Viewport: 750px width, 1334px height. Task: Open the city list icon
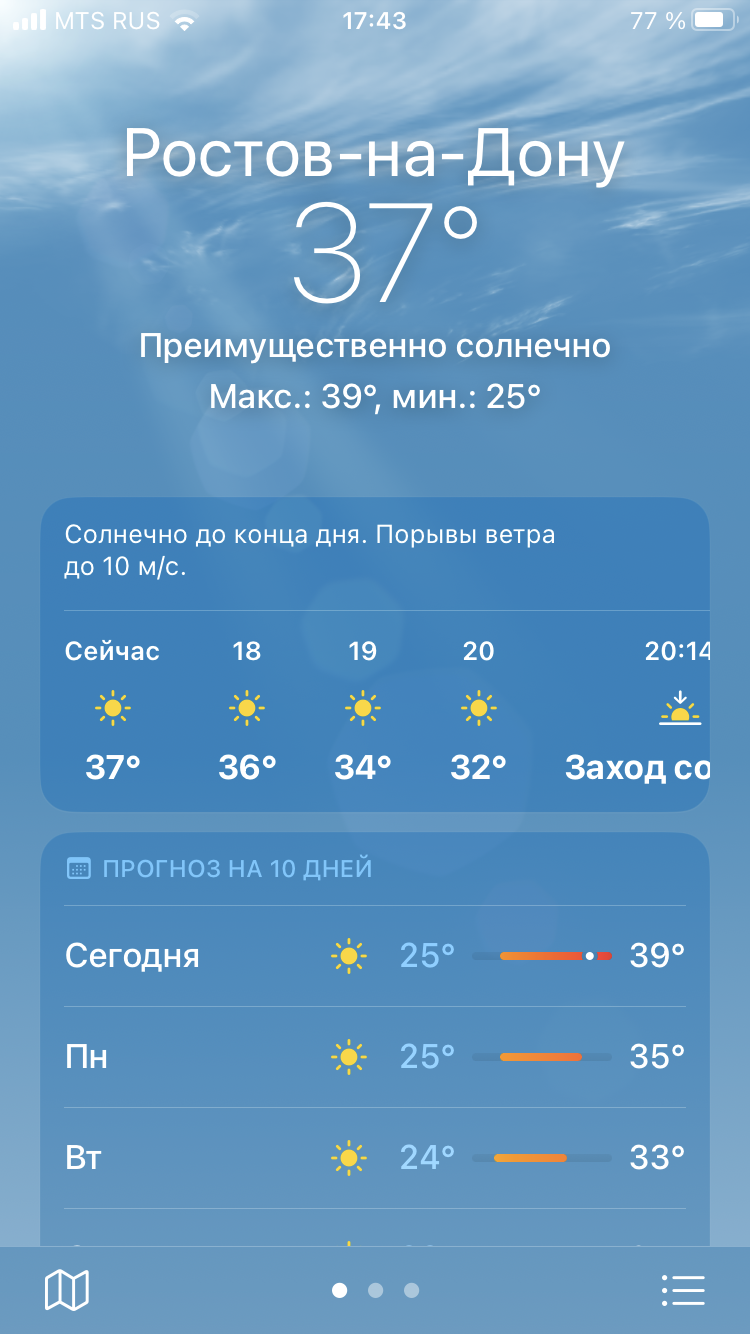tap(684, 1290)
